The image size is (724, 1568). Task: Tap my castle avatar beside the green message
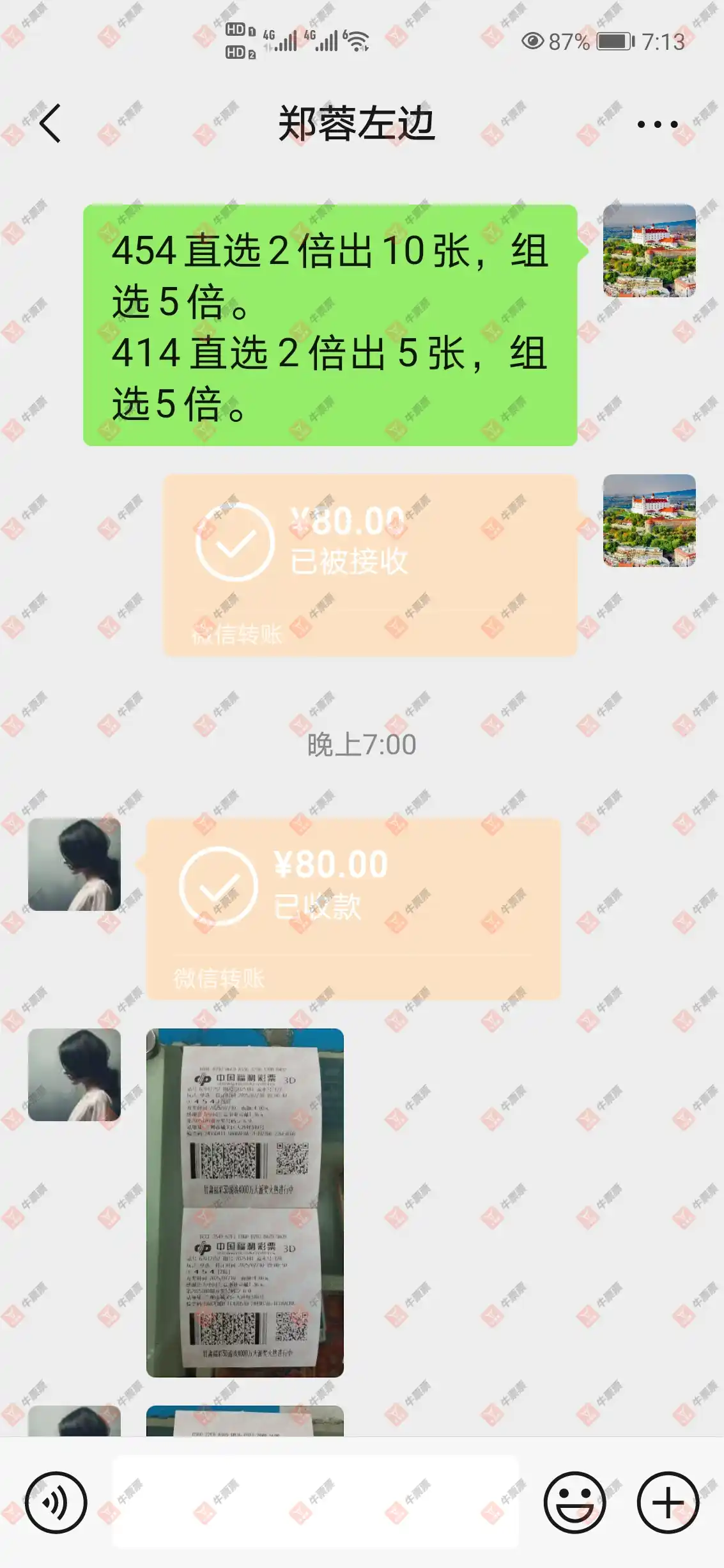tap(649, 251)
